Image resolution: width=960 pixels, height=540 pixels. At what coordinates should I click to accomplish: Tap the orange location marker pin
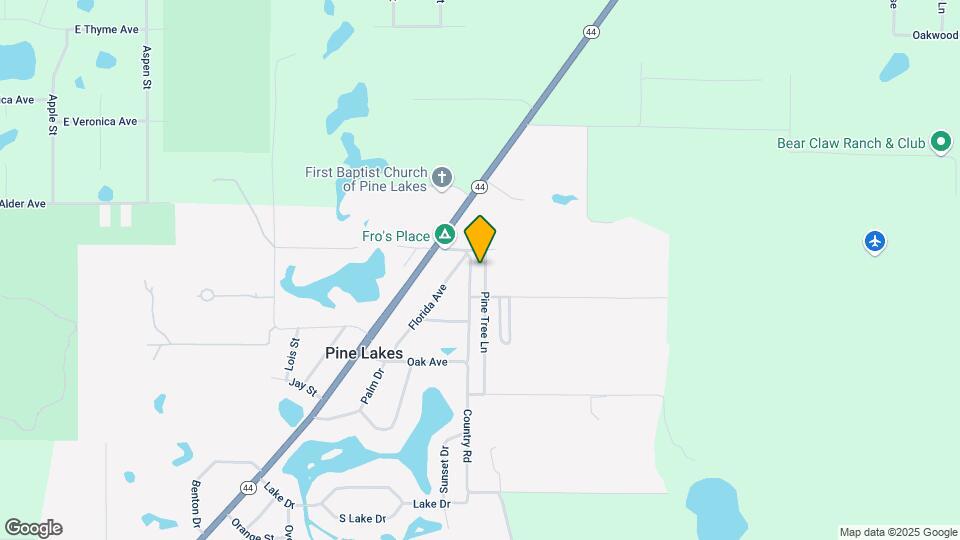coord(480,238)
